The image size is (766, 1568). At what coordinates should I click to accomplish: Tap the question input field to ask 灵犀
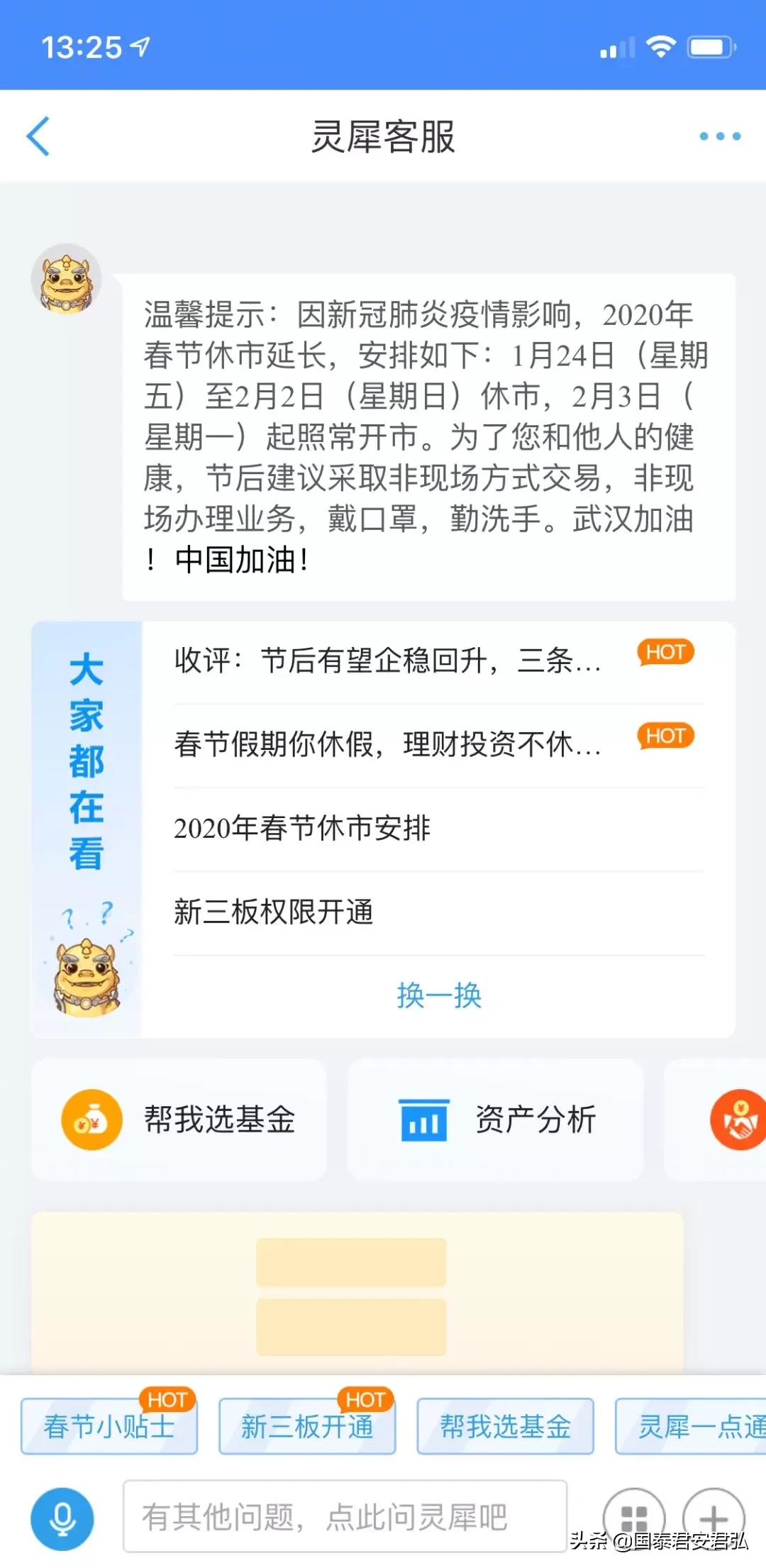(340, 1515)
